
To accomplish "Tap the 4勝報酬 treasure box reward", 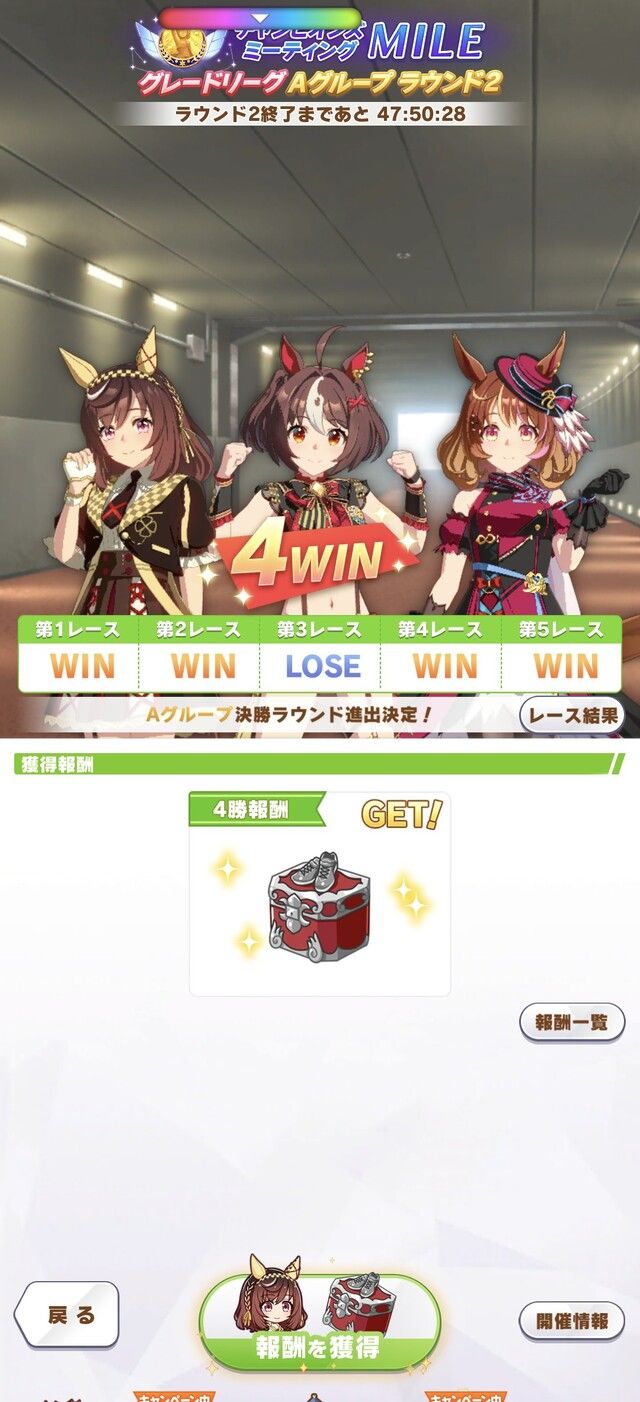I will point(319,905).
